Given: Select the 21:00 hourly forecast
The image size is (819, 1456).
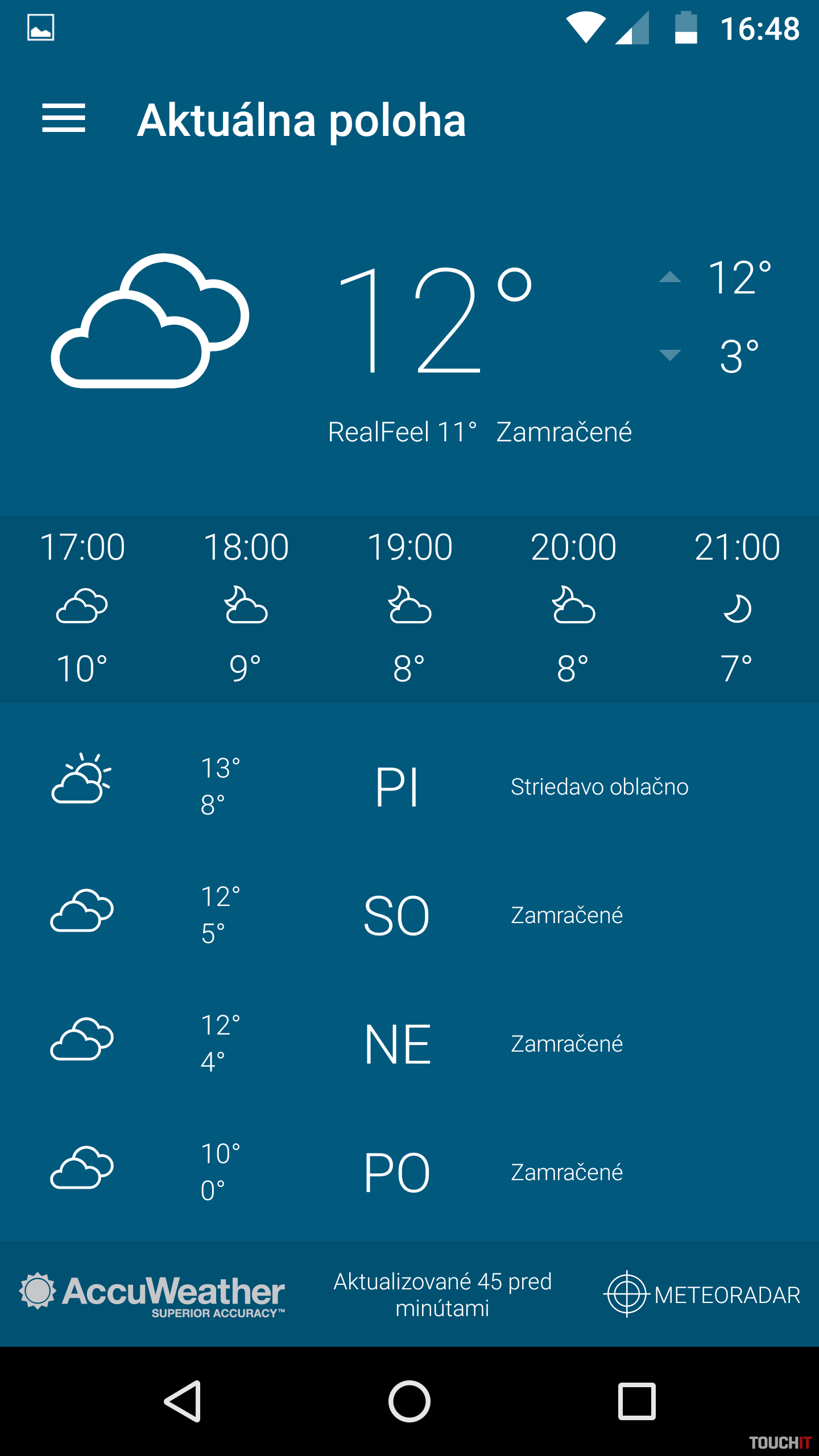Looking at the screenshot, I should click(737, 609).
